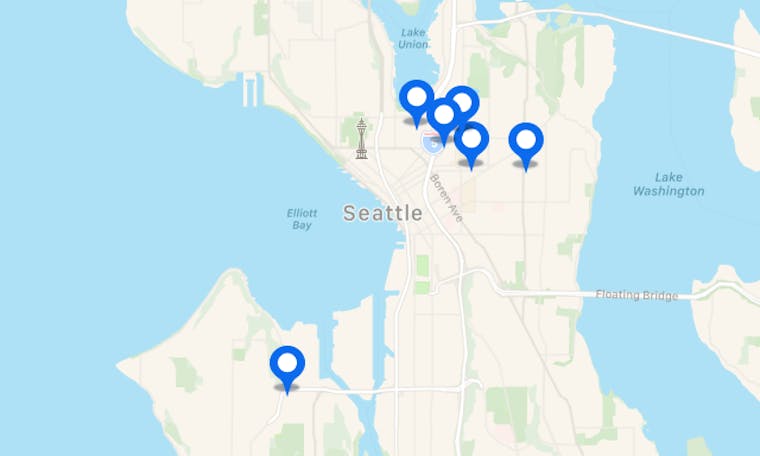The height and width of the screenshot is (456, 760).
Task: Tap the pin directly above the I-5 shield
Action: (443, 117)
